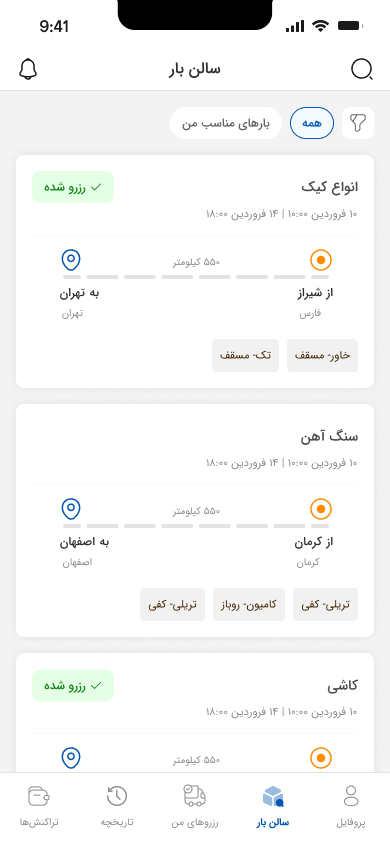Open the تاریخچه tab
The width and height of the screenshot is (390, 844).
point(117,806)
